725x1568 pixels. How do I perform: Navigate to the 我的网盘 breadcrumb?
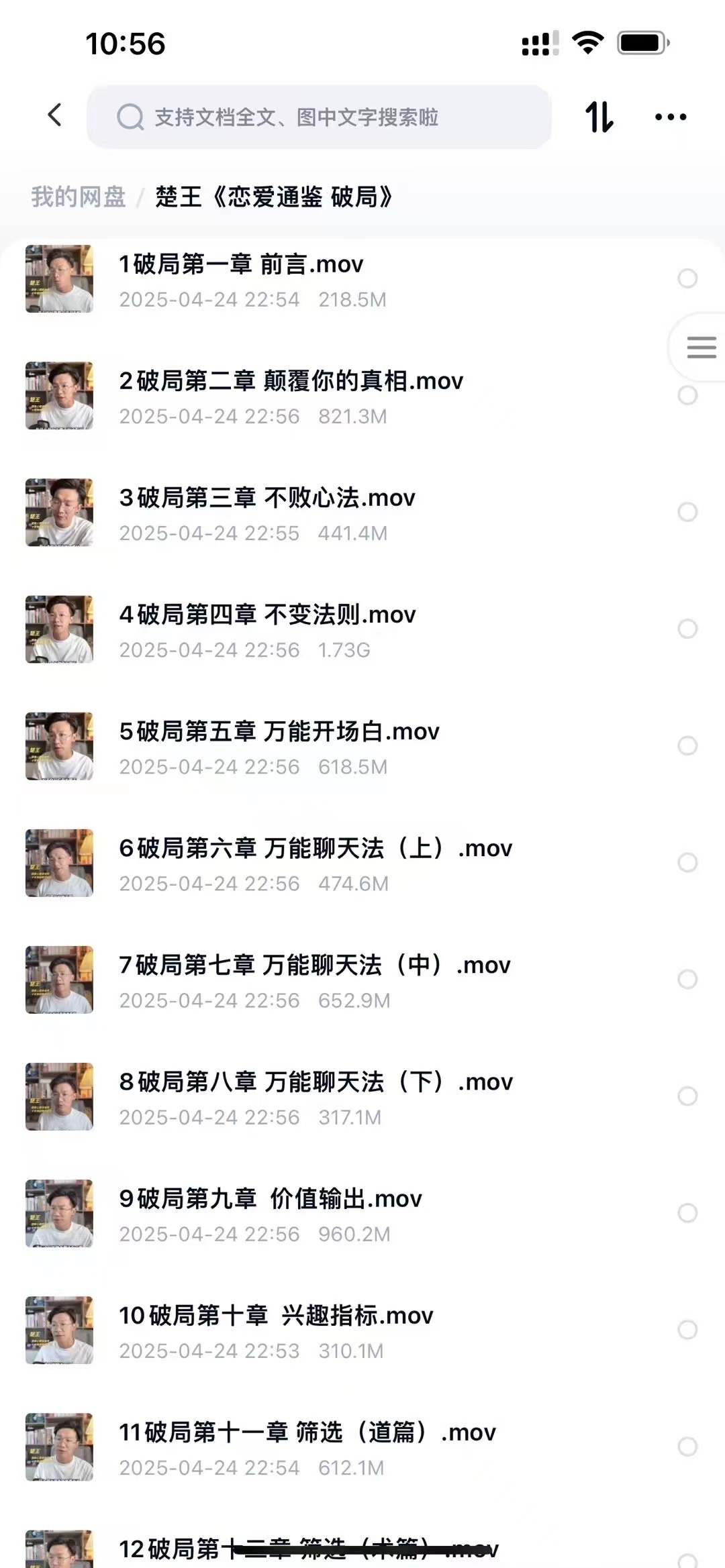[78, 197]
